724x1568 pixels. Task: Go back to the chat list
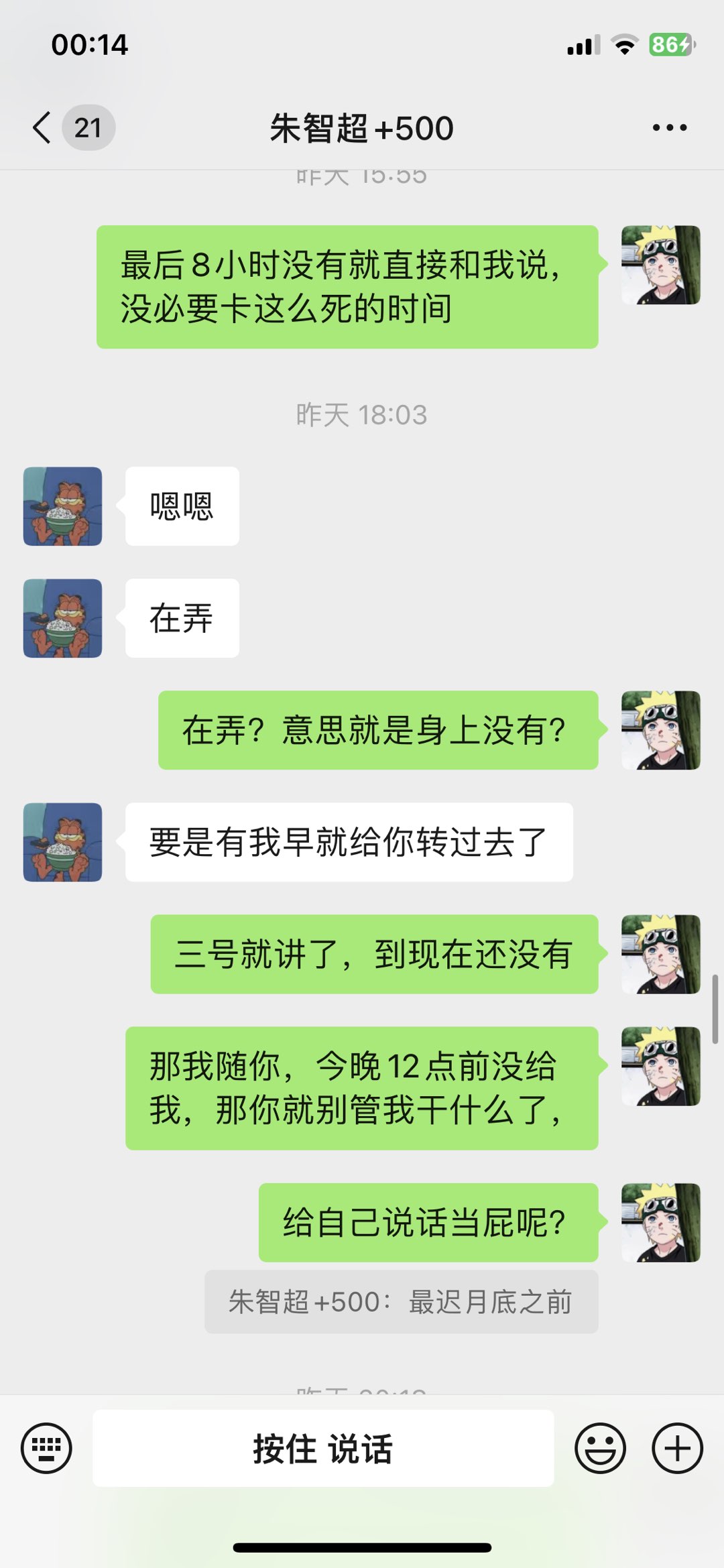43,127
